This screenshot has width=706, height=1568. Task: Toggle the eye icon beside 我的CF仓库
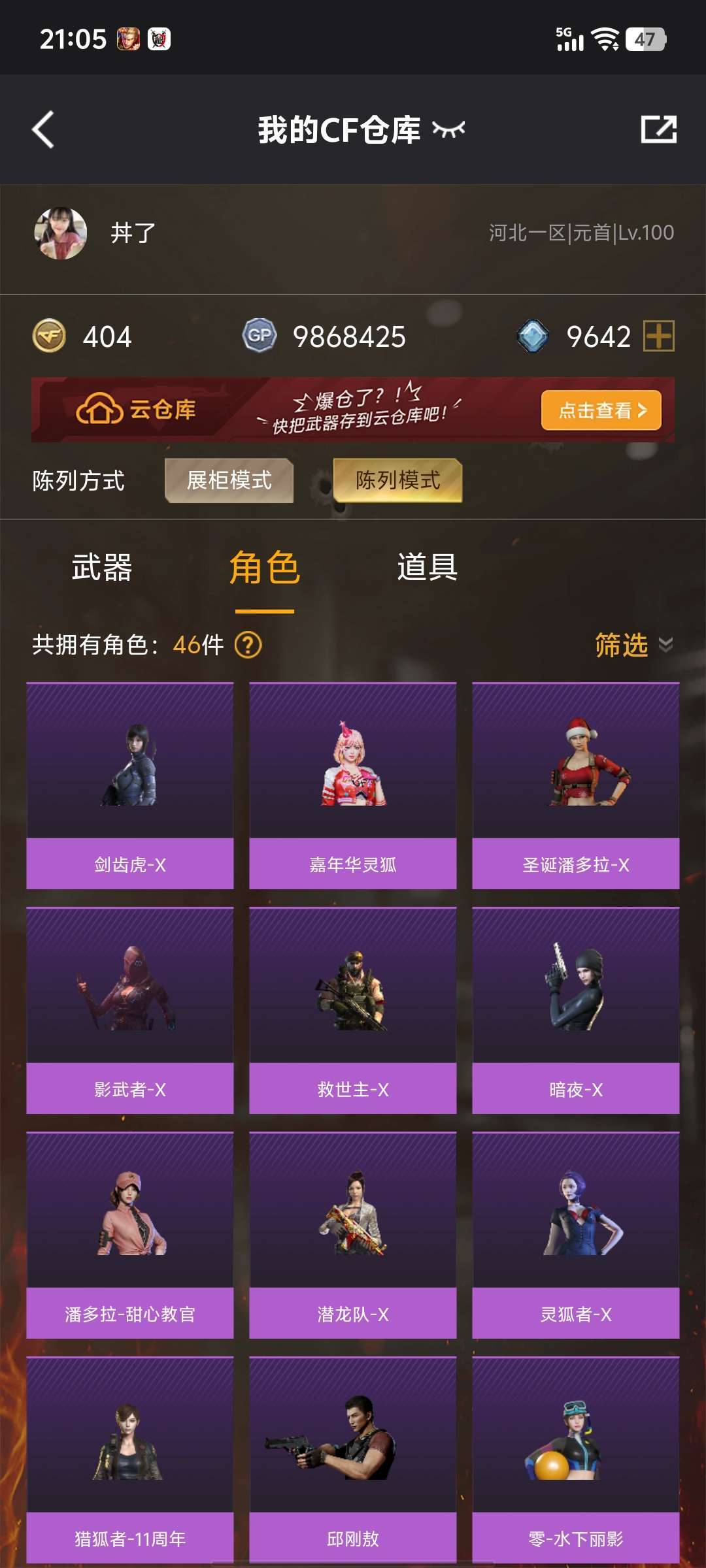point(448,129)
